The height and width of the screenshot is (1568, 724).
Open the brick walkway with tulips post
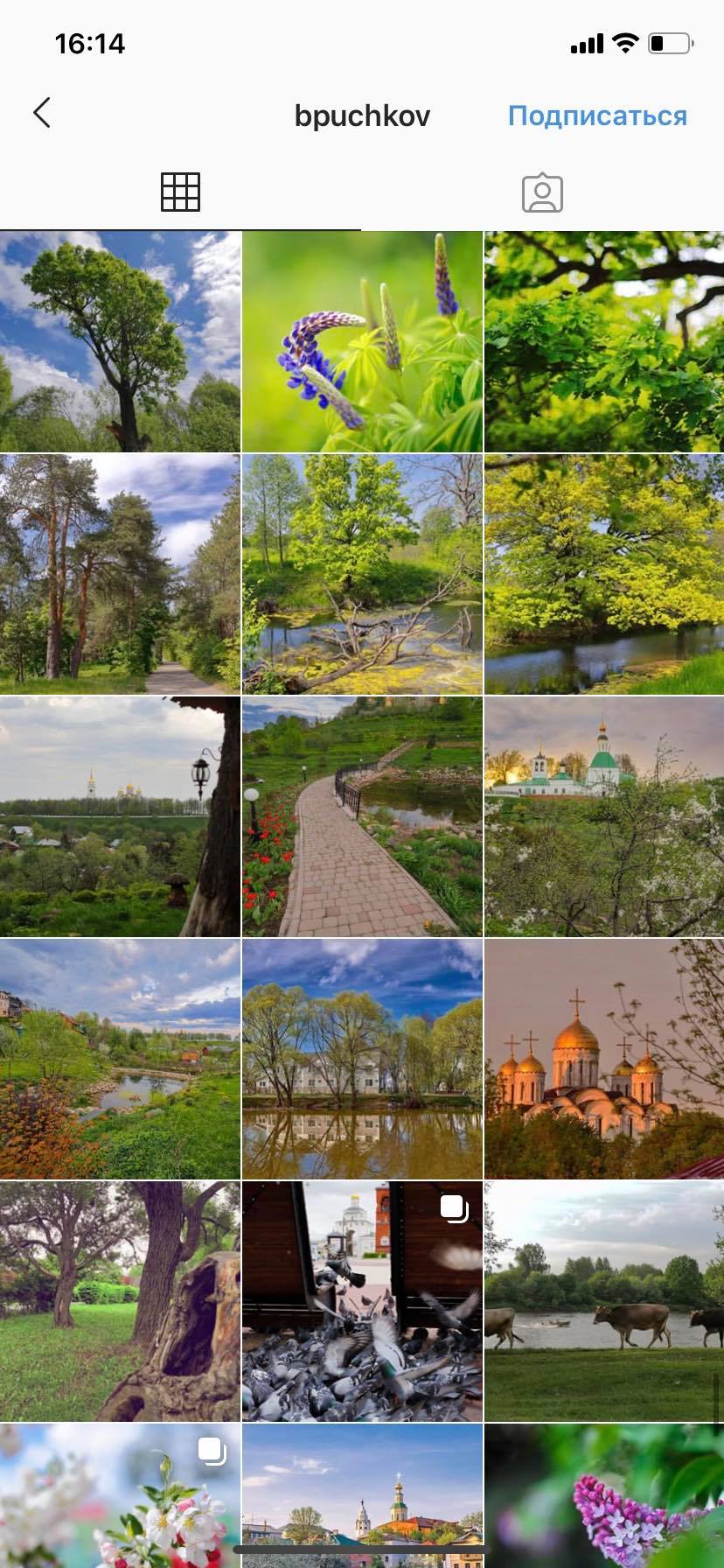pos(362,816)
